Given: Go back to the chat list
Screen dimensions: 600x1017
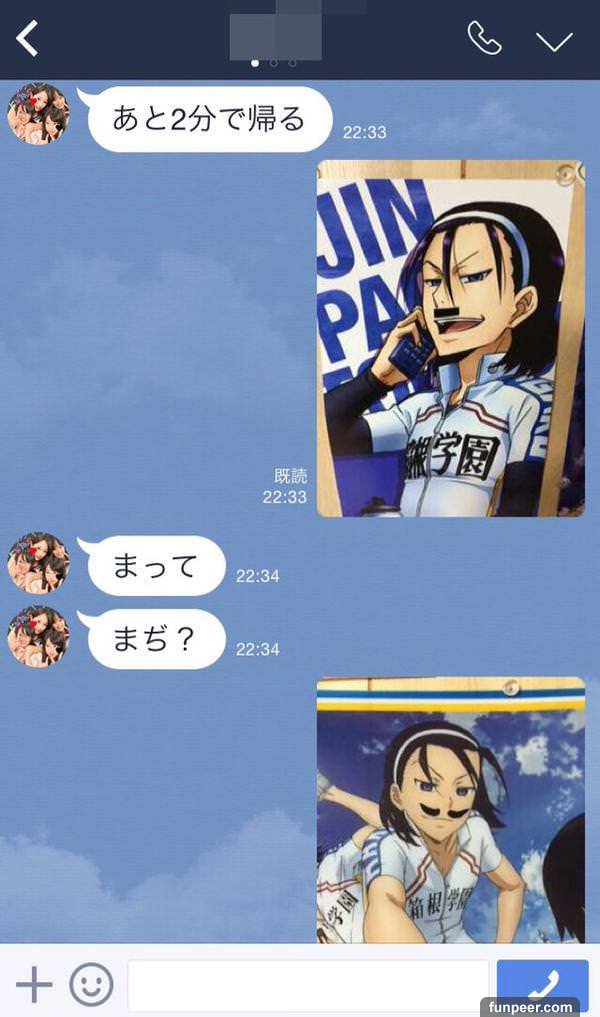Looking at the screenshot, I should tap(28, 39).
